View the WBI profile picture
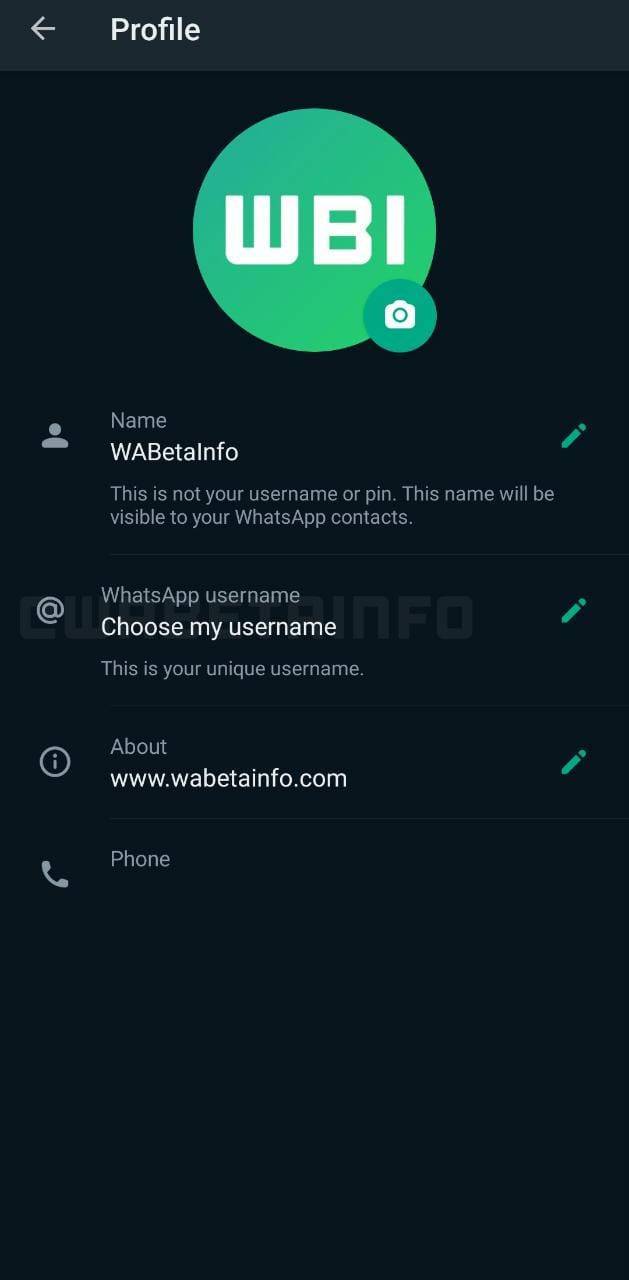 pos(300,220)
